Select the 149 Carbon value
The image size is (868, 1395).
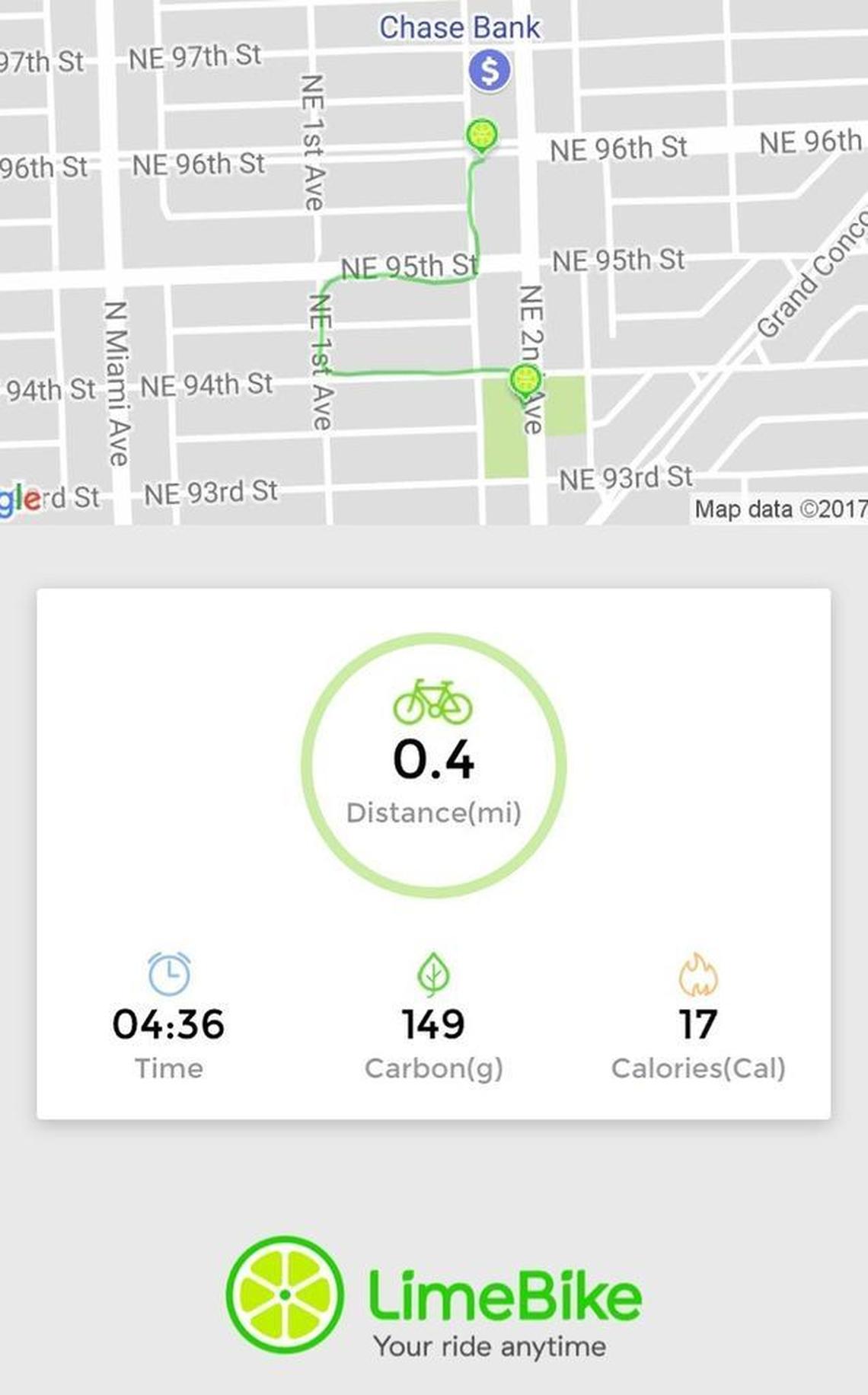434,1026
